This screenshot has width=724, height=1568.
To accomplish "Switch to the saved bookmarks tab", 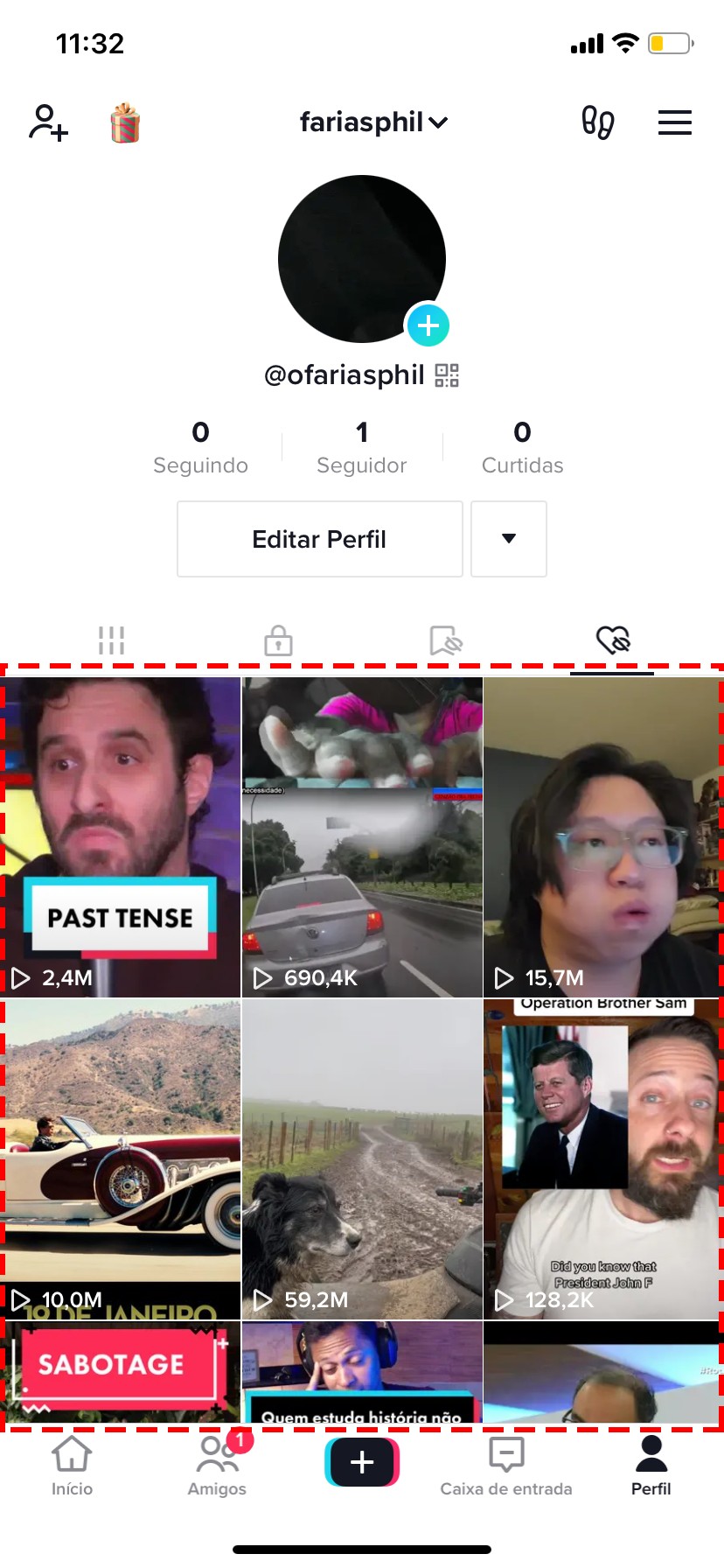I will (x=445, y=640).
